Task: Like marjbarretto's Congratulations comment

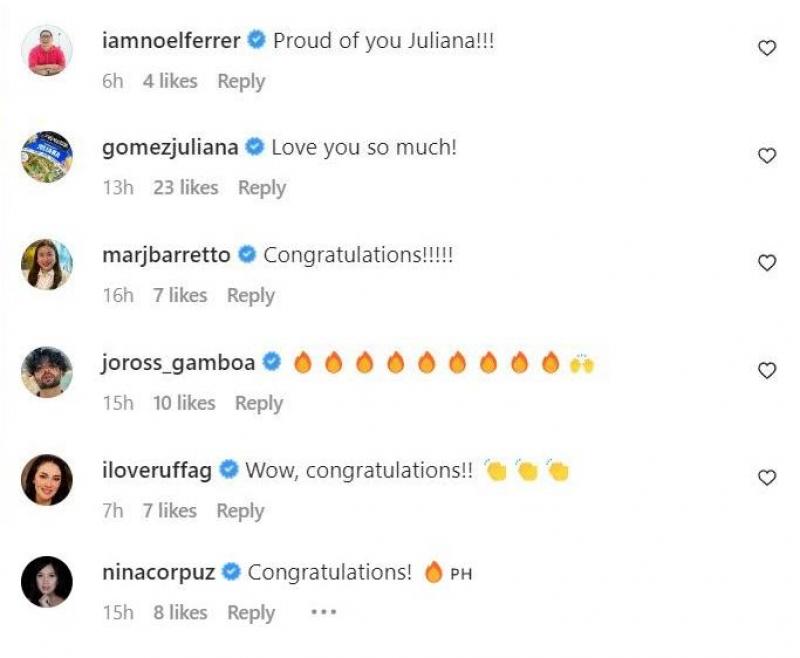Action: tap(767, 263)
